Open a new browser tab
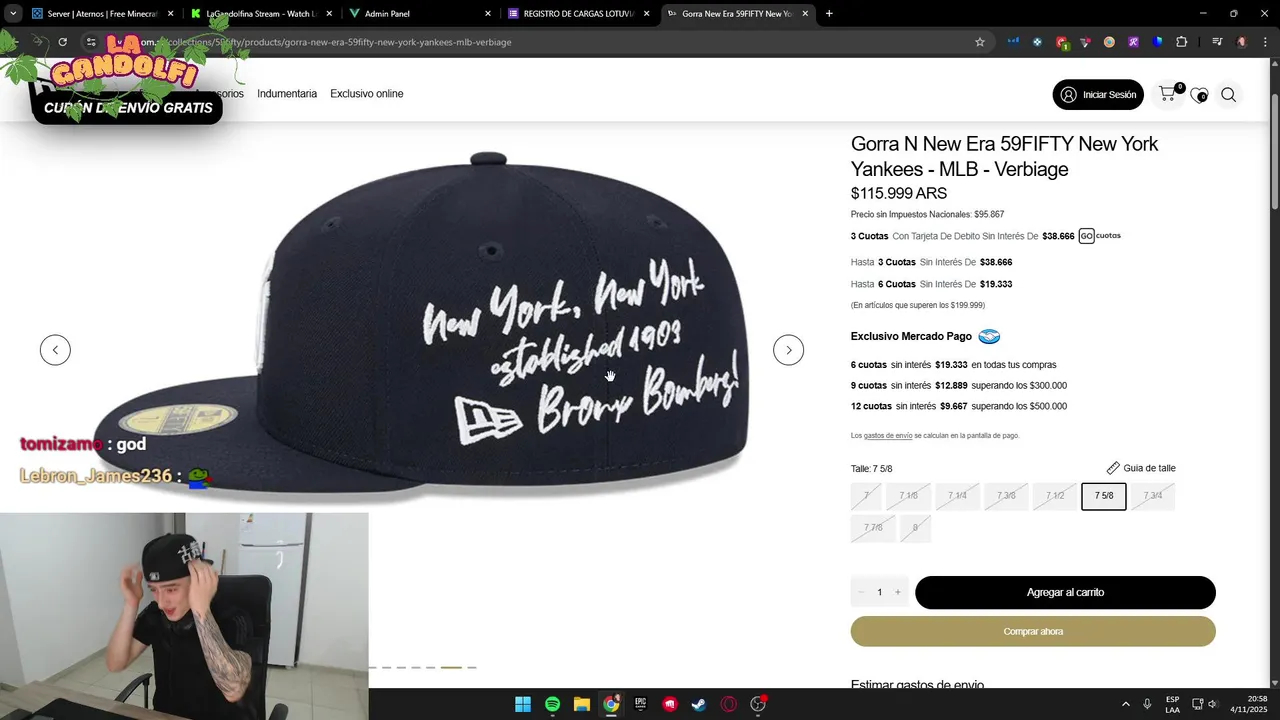The width and height of the screenshot is (1280, 720). pos(829,14)
